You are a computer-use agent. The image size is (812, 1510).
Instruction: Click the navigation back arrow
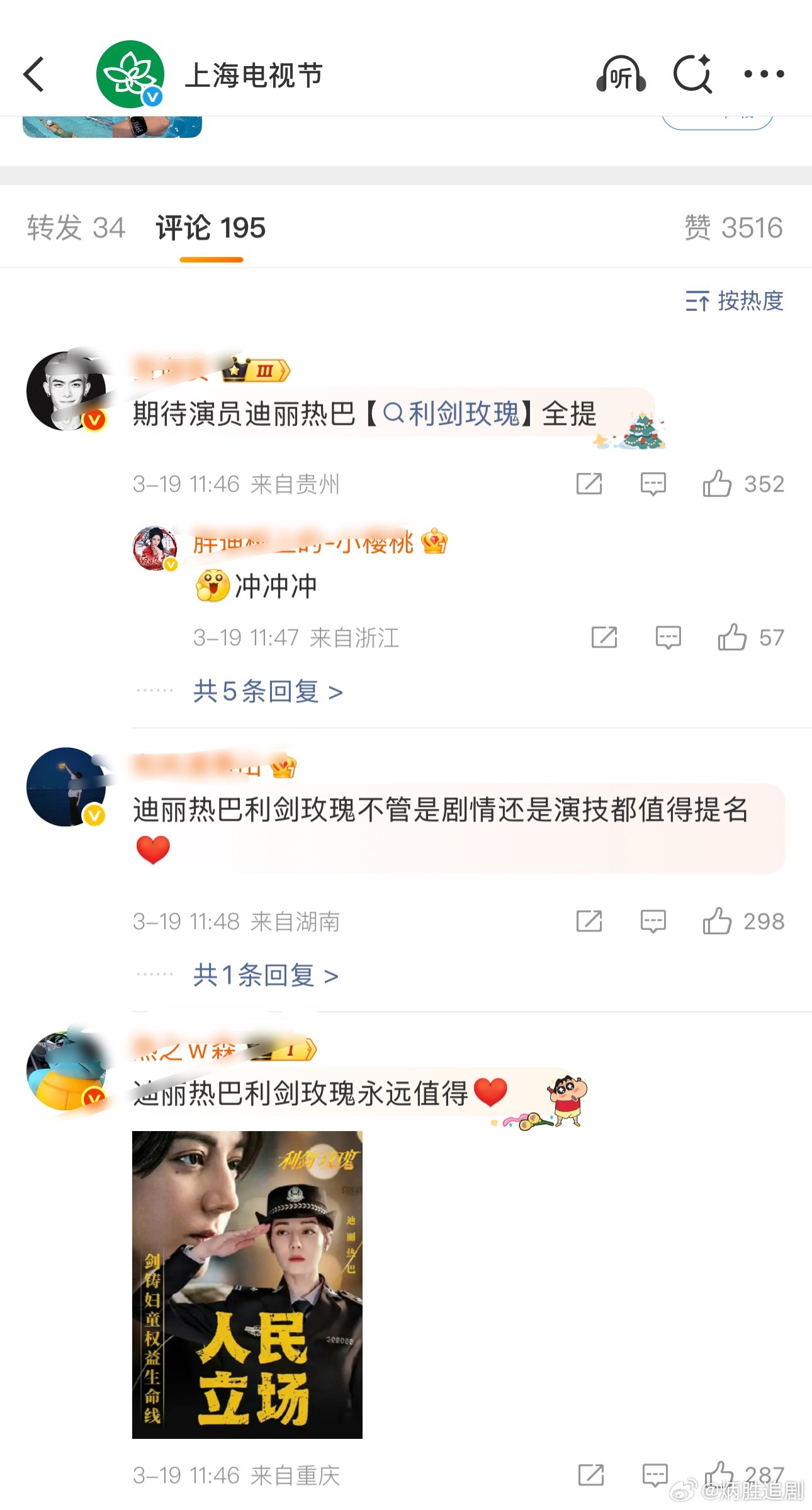click(x=33, y=75)
